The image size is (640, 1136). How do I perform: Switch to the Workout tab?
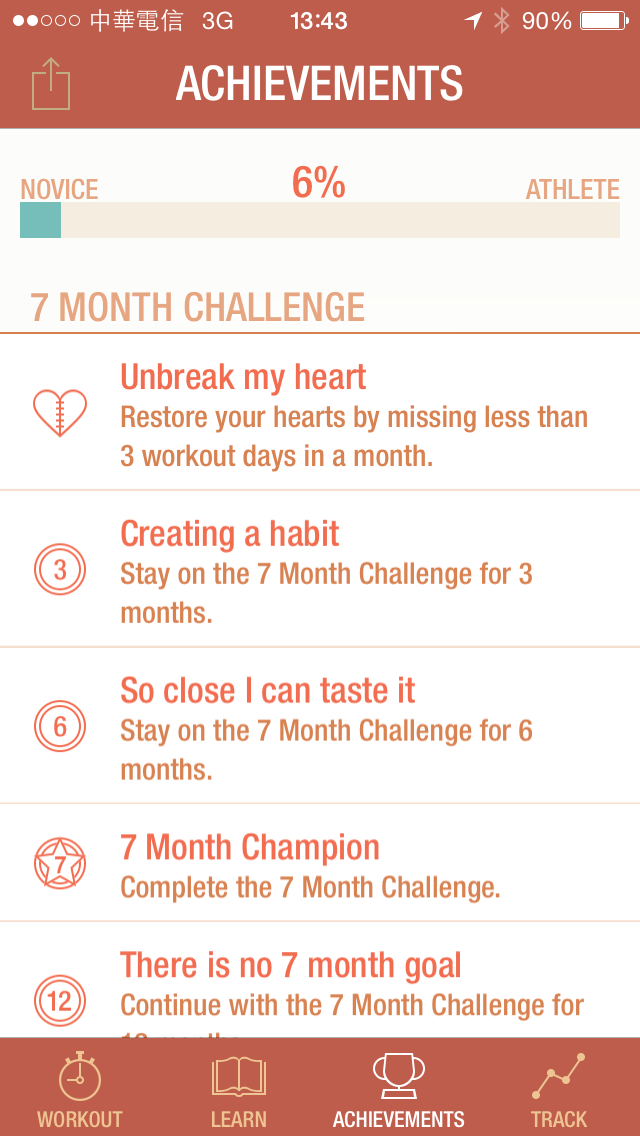click(x=80, y=1088)
